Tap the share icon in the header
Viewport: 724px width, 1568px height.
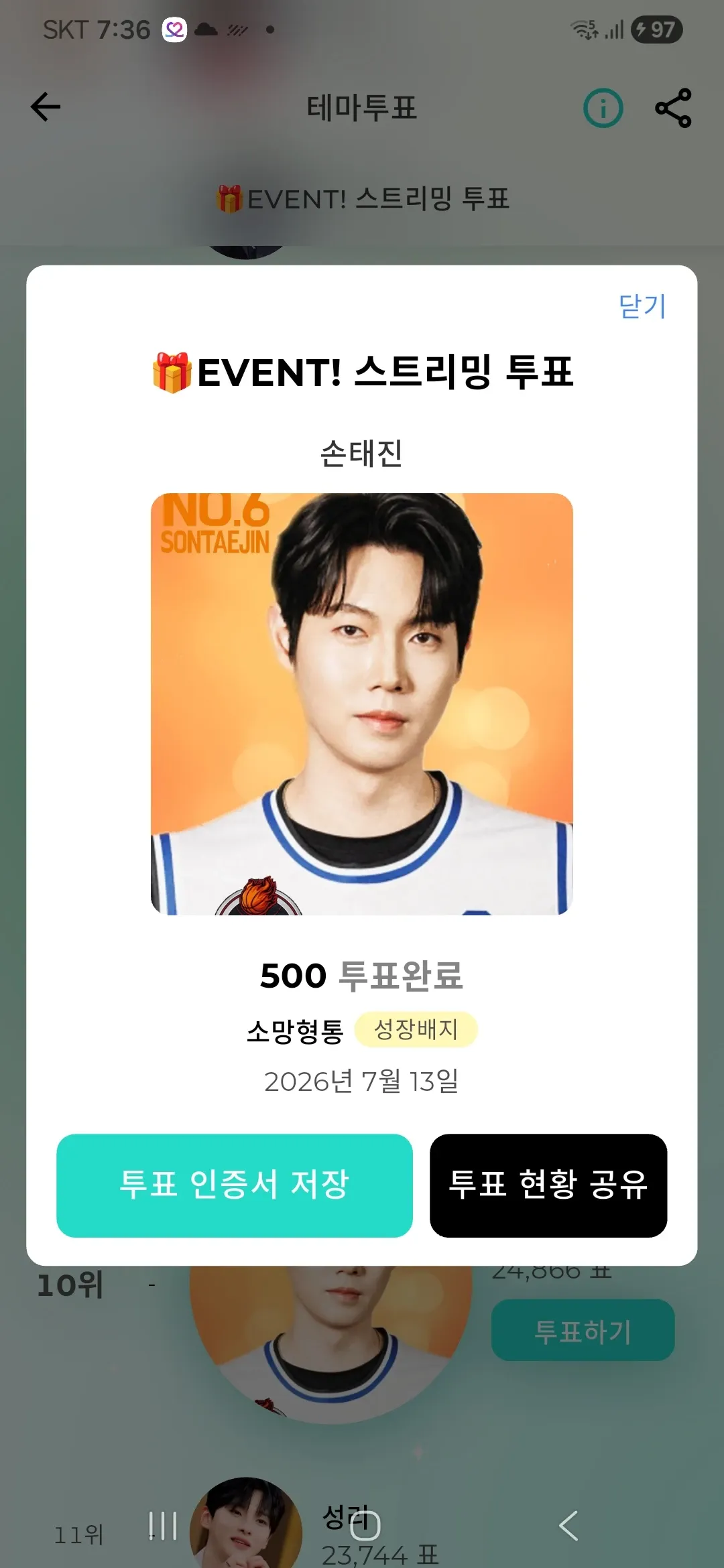pos(673,108)
